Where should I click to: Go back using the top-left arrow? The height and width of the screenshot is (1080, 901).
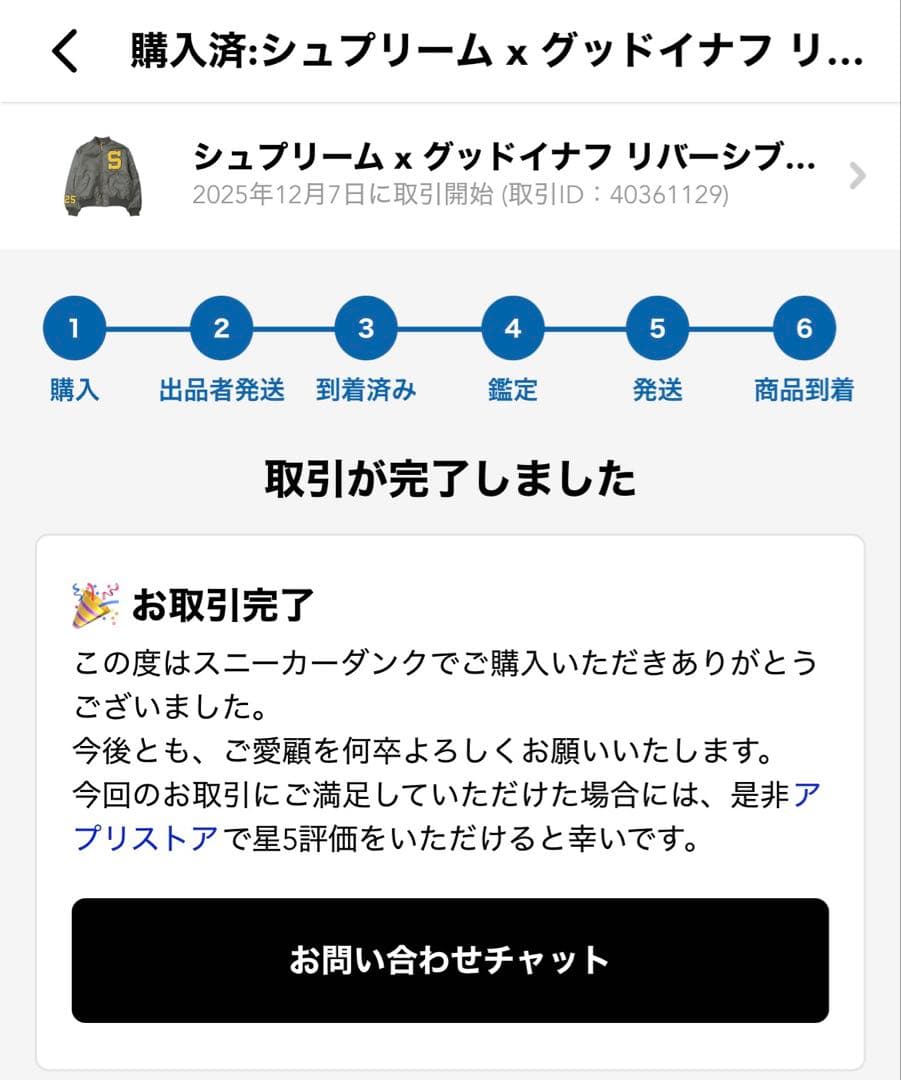coord(65,51)
